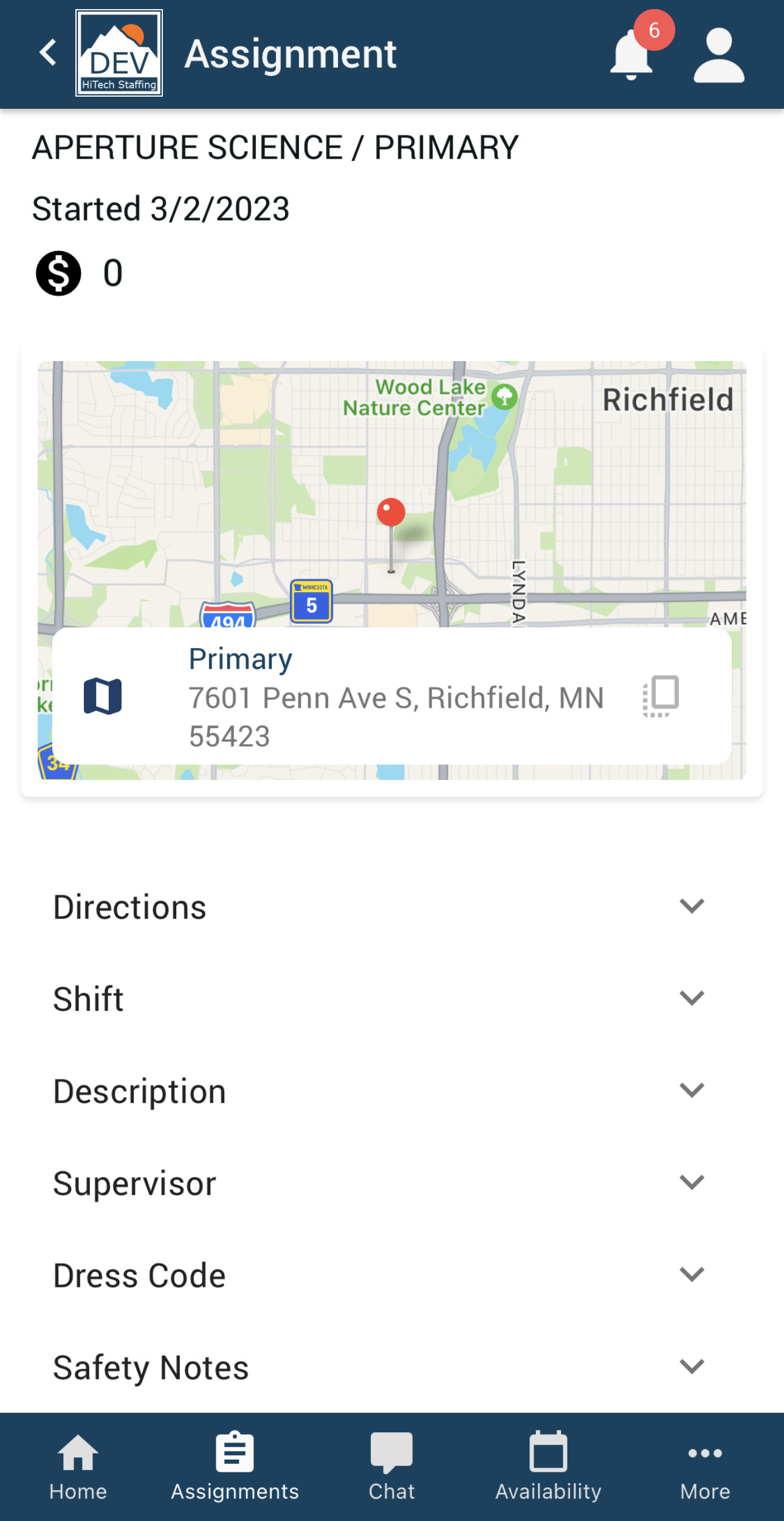
Task: Open the More tab
Action: coord(705,1466)
